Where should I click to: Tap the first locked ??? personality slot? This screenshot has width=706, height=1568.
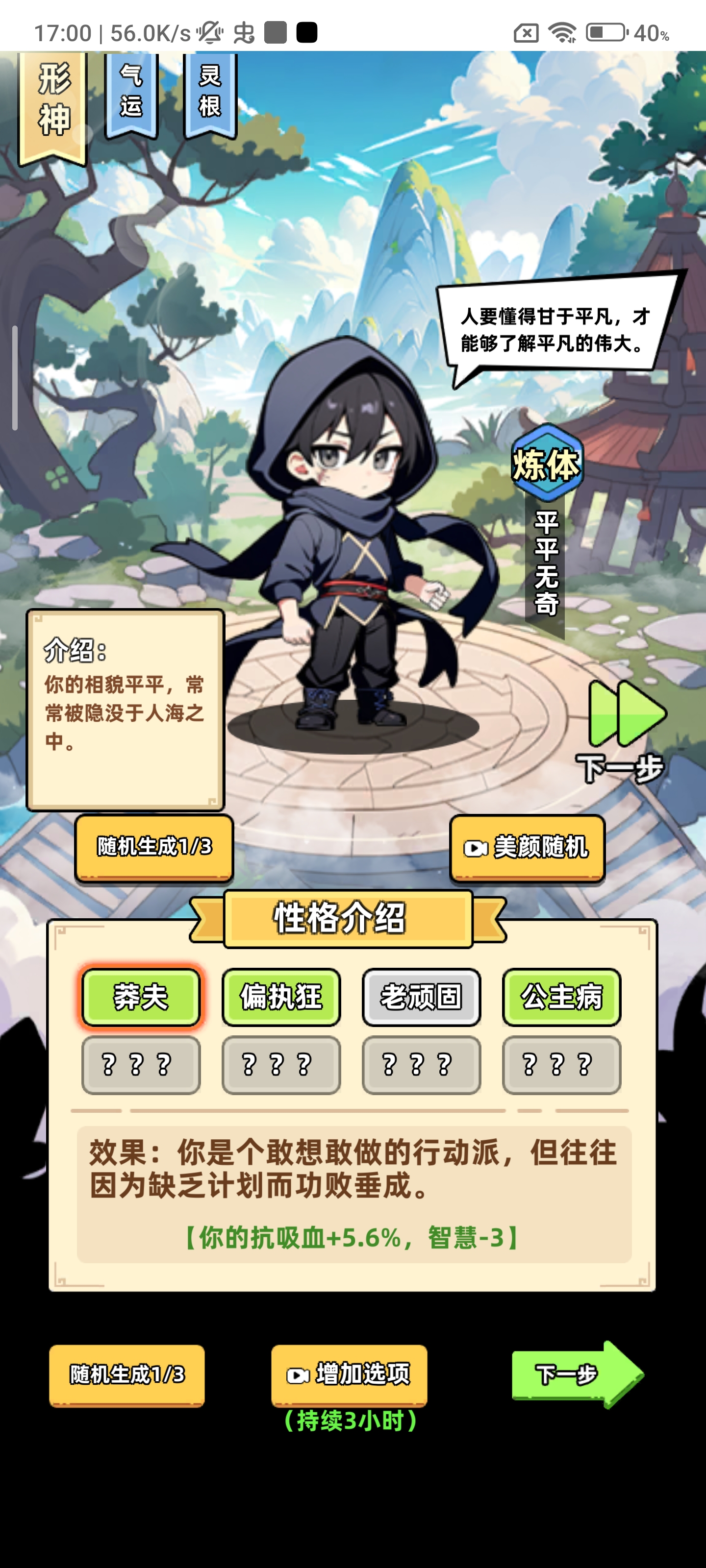click(x=141, y=1065)
